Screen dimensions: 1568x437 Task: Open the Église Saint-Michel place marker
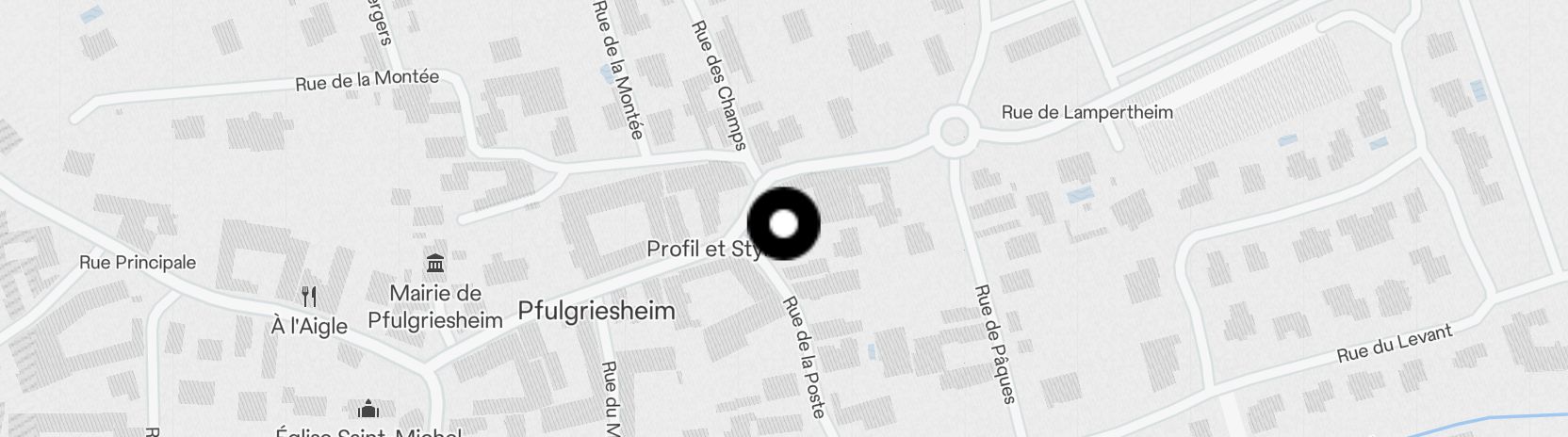368,410
